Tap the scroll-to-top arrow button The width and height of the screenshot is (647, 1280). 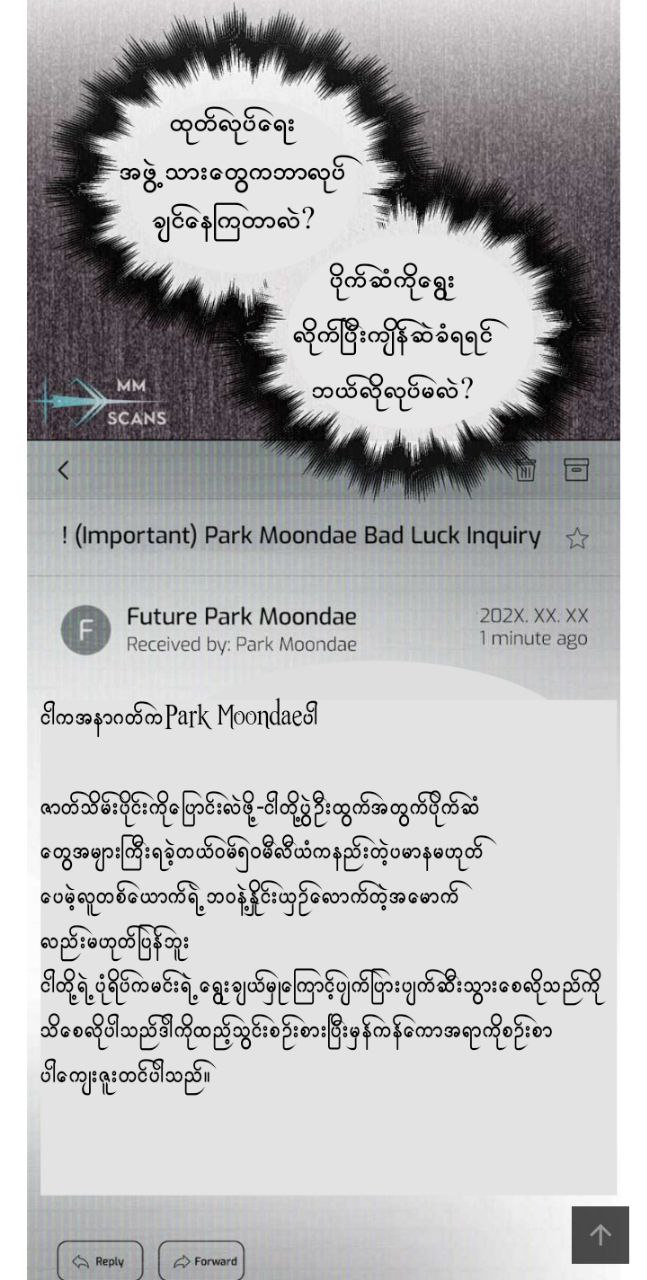coord(600,1235)
